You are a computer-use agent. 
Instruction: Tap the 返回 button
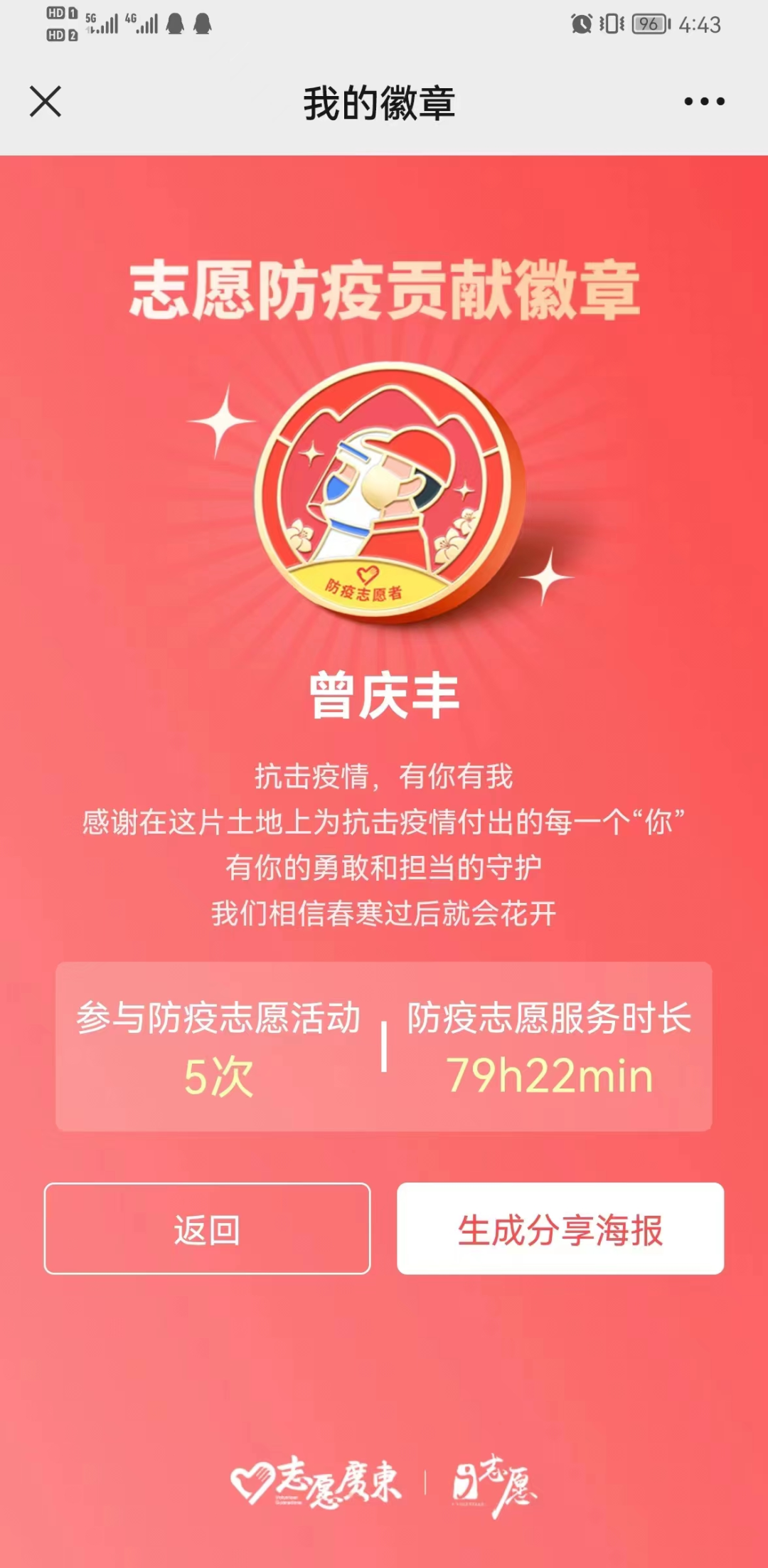[x=207, y=1229]
